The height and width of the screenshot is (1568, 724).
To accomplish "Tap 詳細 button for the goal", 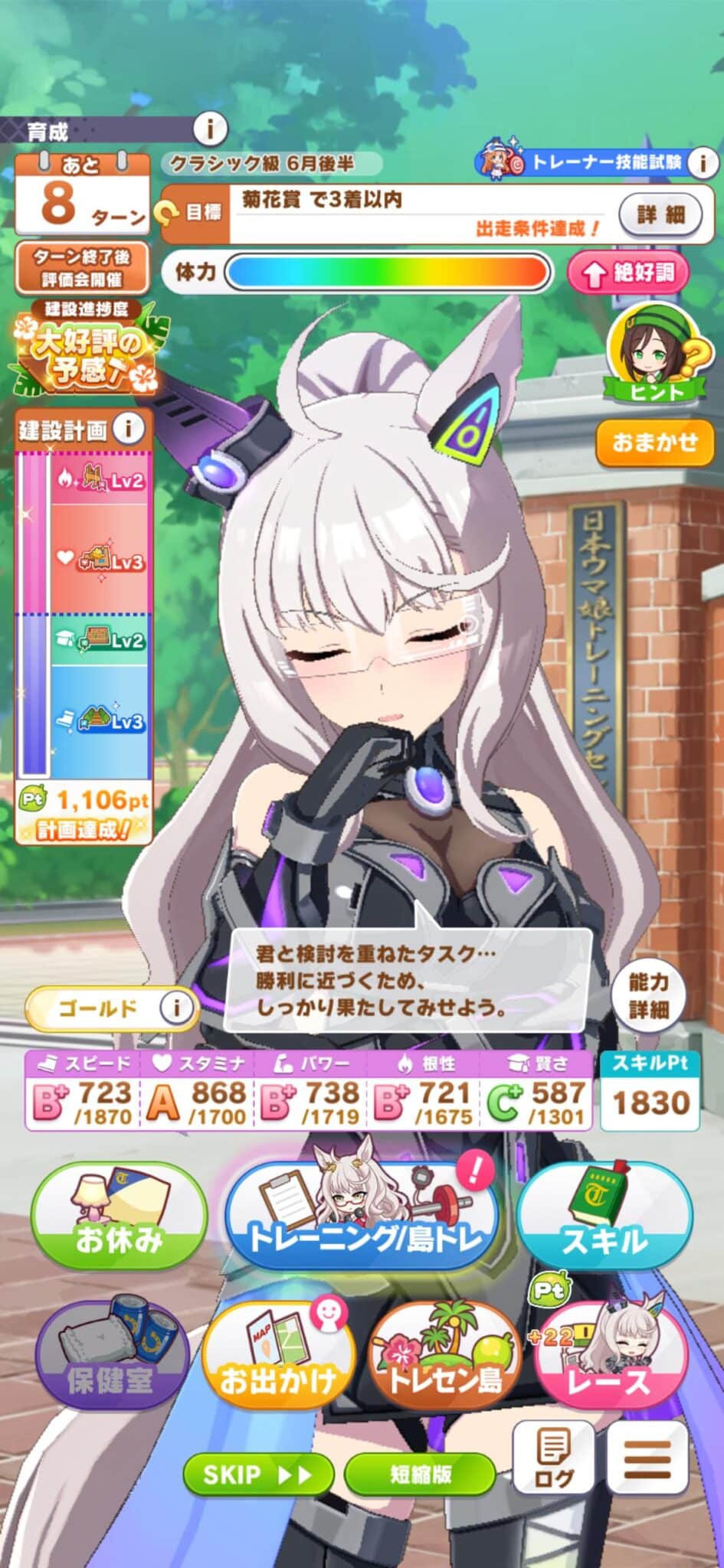I will click(660, 214).
